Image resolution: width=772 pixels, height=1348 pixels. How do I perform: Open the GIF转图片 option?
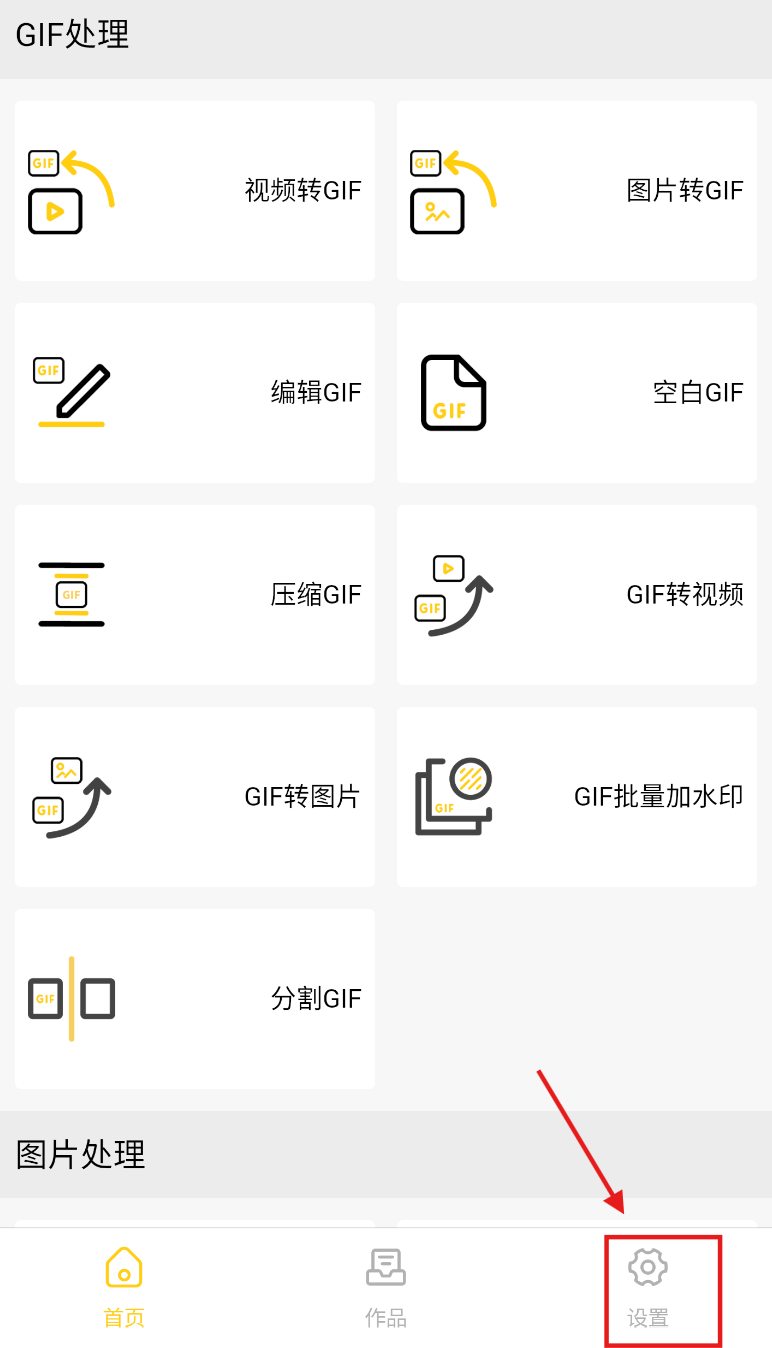(x=195, y=797)
